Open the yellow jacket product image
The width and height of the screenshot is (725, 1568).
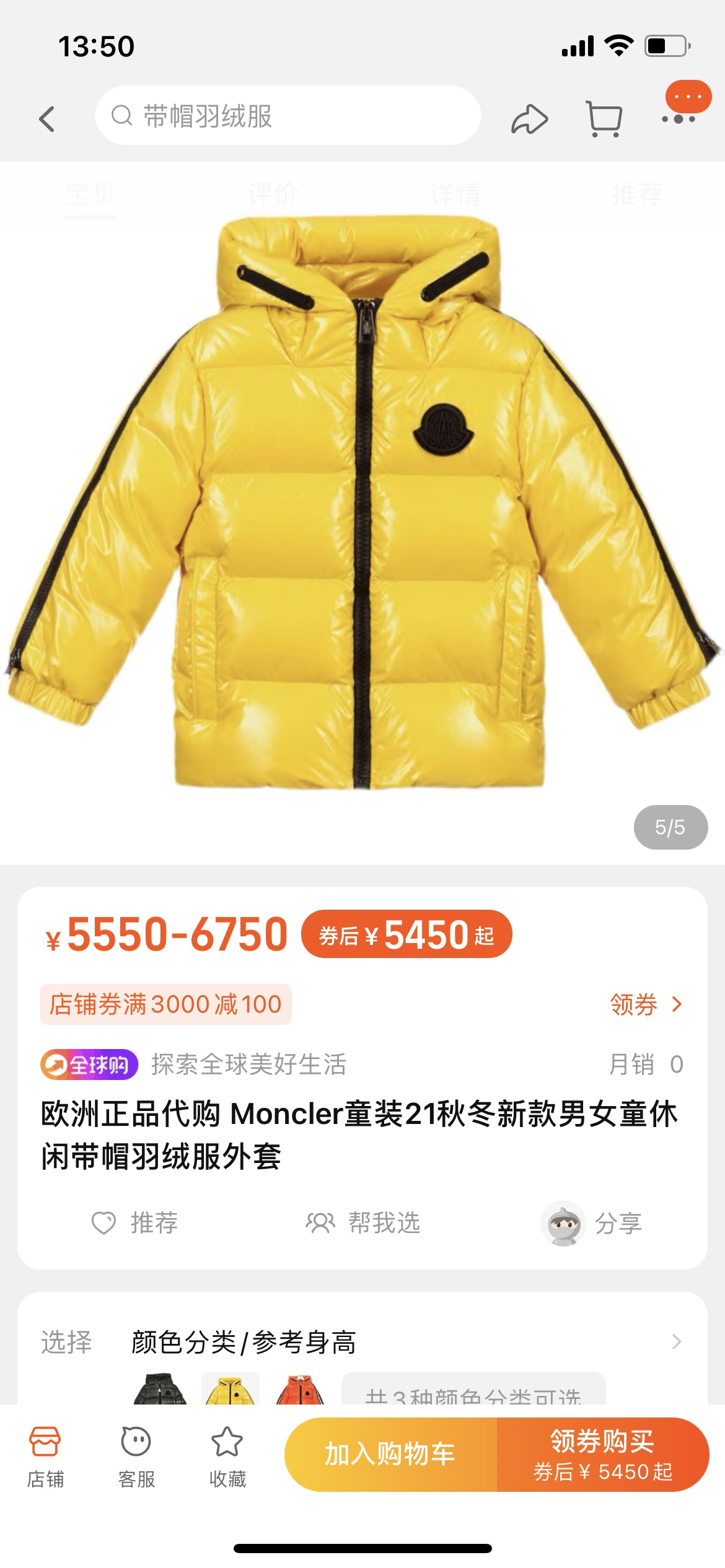(362, 502)
